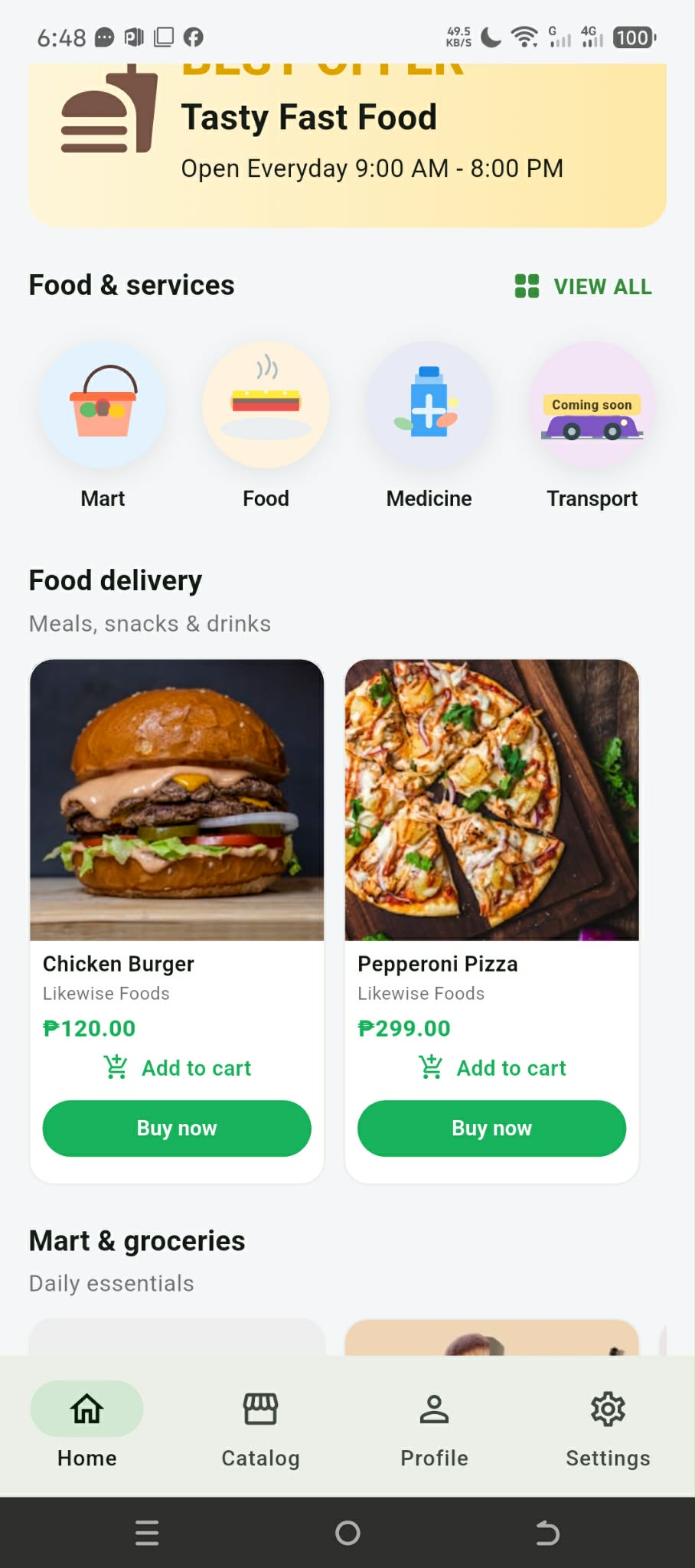Select the Food service category
Image resolution: width=695 pixels, height=1568 pixels.
pos(266,406)
